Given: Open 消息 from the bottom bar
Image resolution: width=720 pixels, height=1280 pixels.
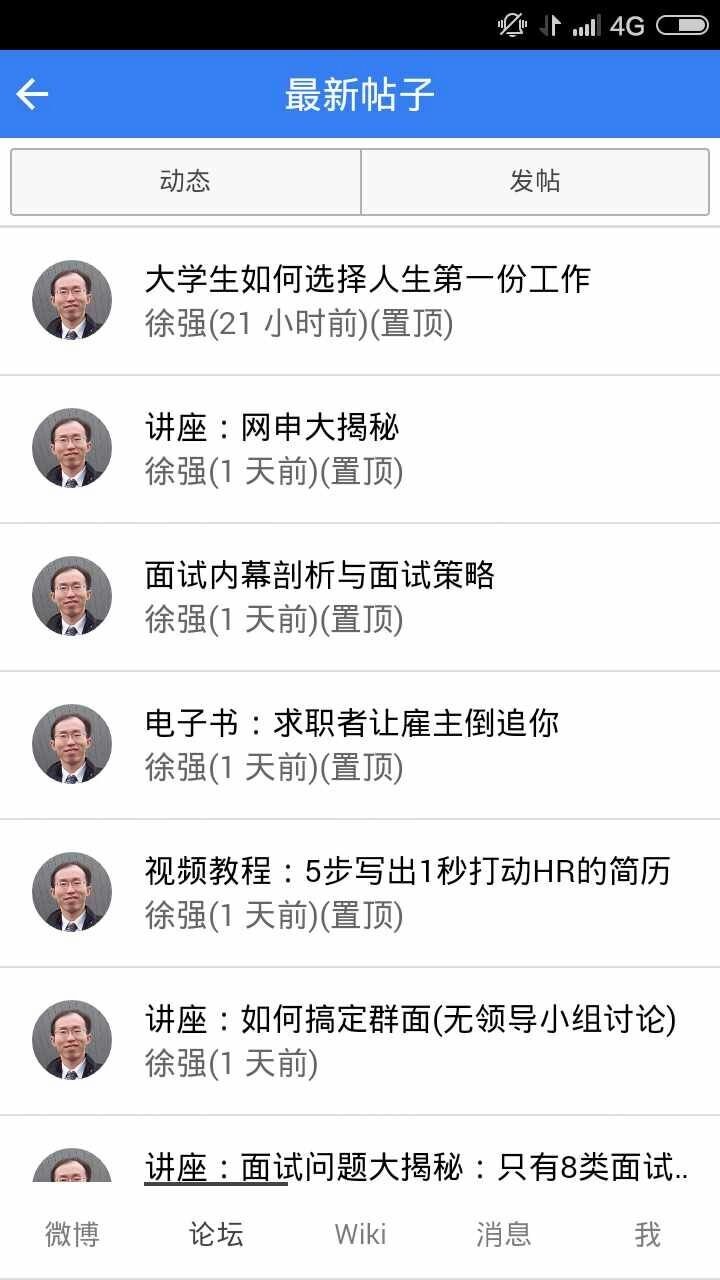Looking at the screenshot, I should (504, 1235).
